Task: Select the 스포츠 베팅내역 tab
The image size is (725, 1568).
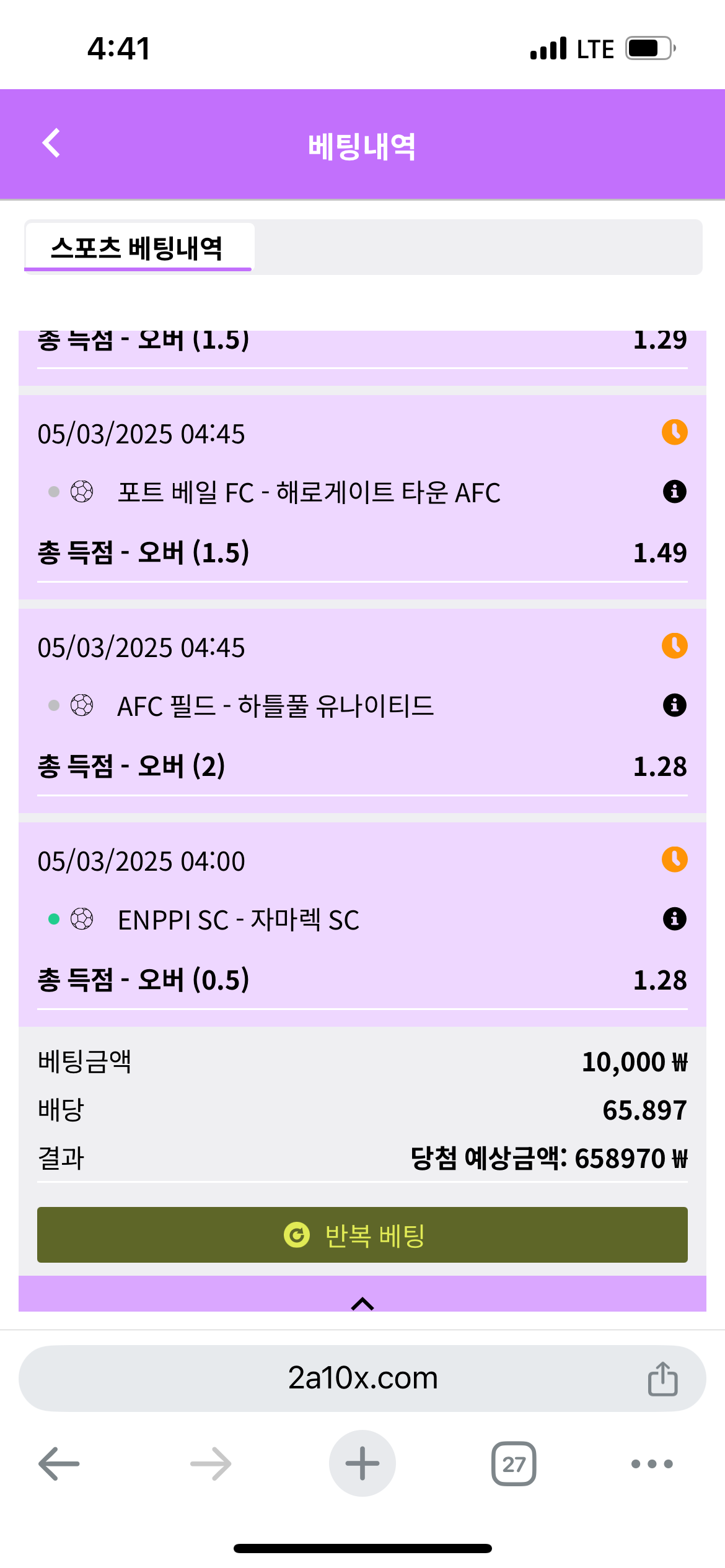Action: pos(138,248)
